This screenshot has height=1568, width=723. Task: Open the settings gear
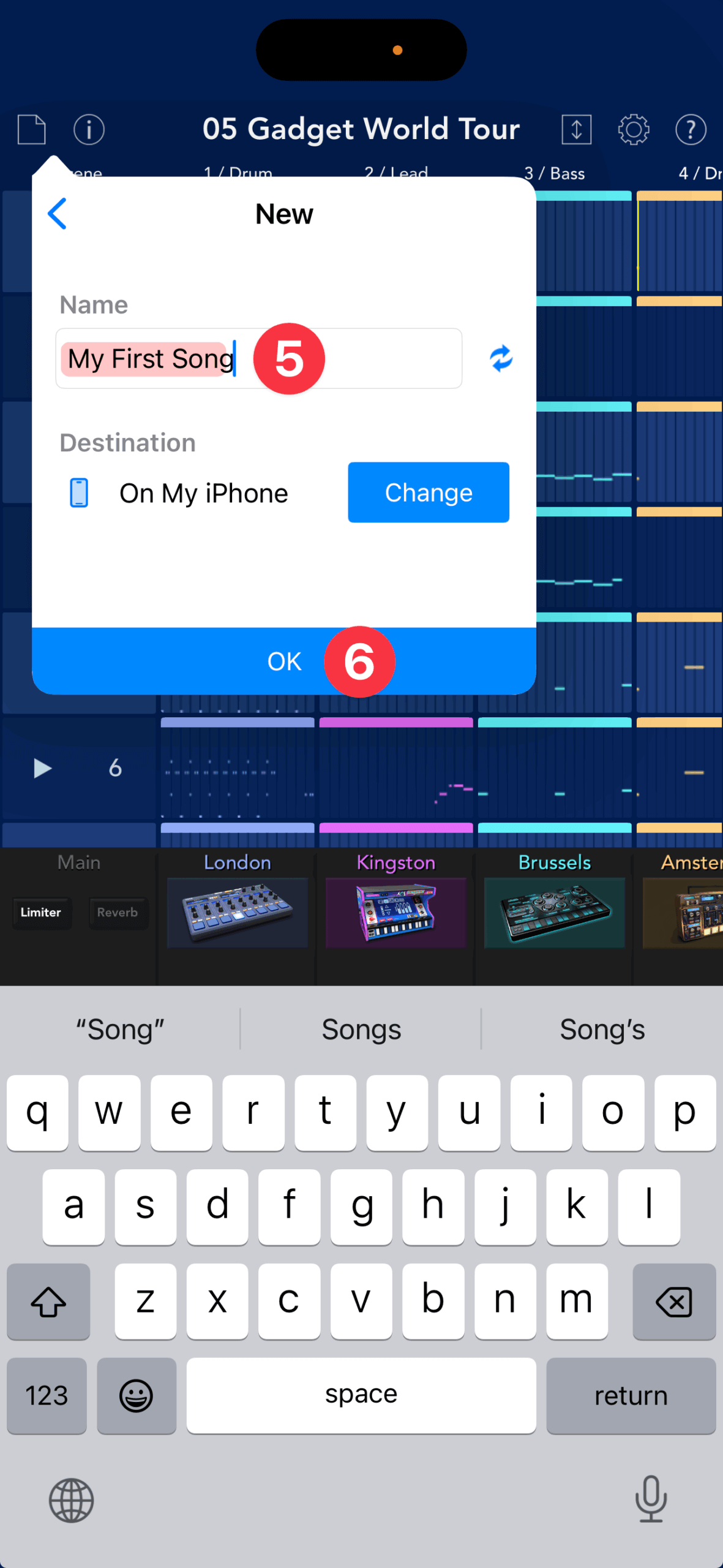click(x=633, y=130)
